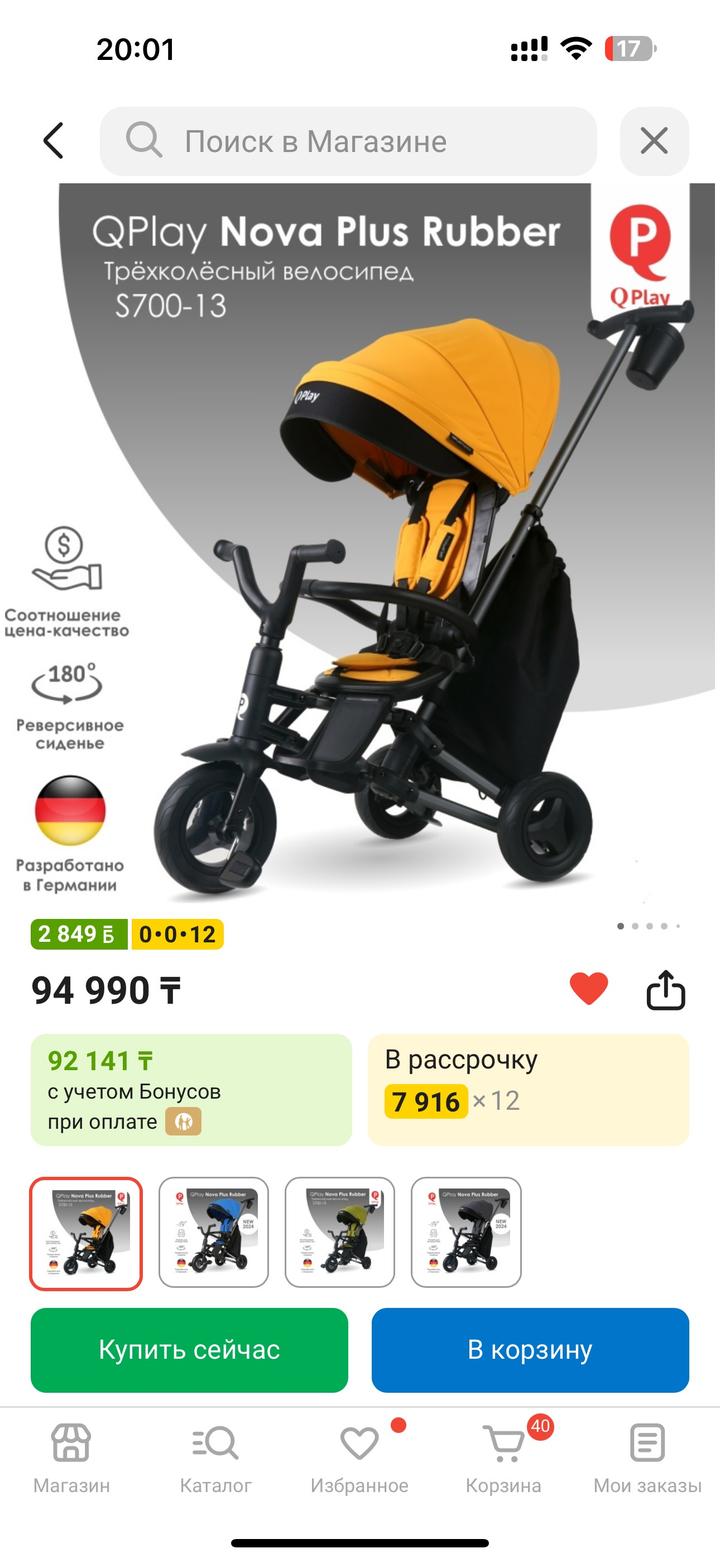Remove product from favorites with the heart

tap(589, 989)
